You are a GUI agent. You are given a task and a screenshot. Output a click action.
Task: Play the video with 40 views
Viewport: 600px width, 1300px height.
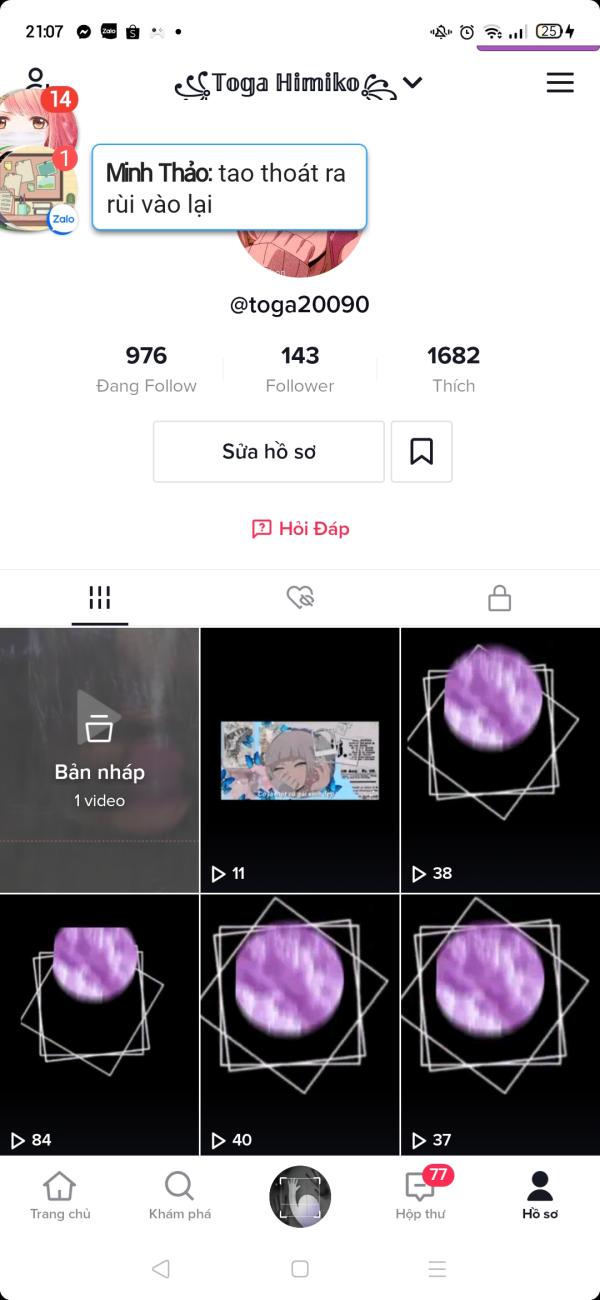pyautogui.click(x=300, y=1025)
